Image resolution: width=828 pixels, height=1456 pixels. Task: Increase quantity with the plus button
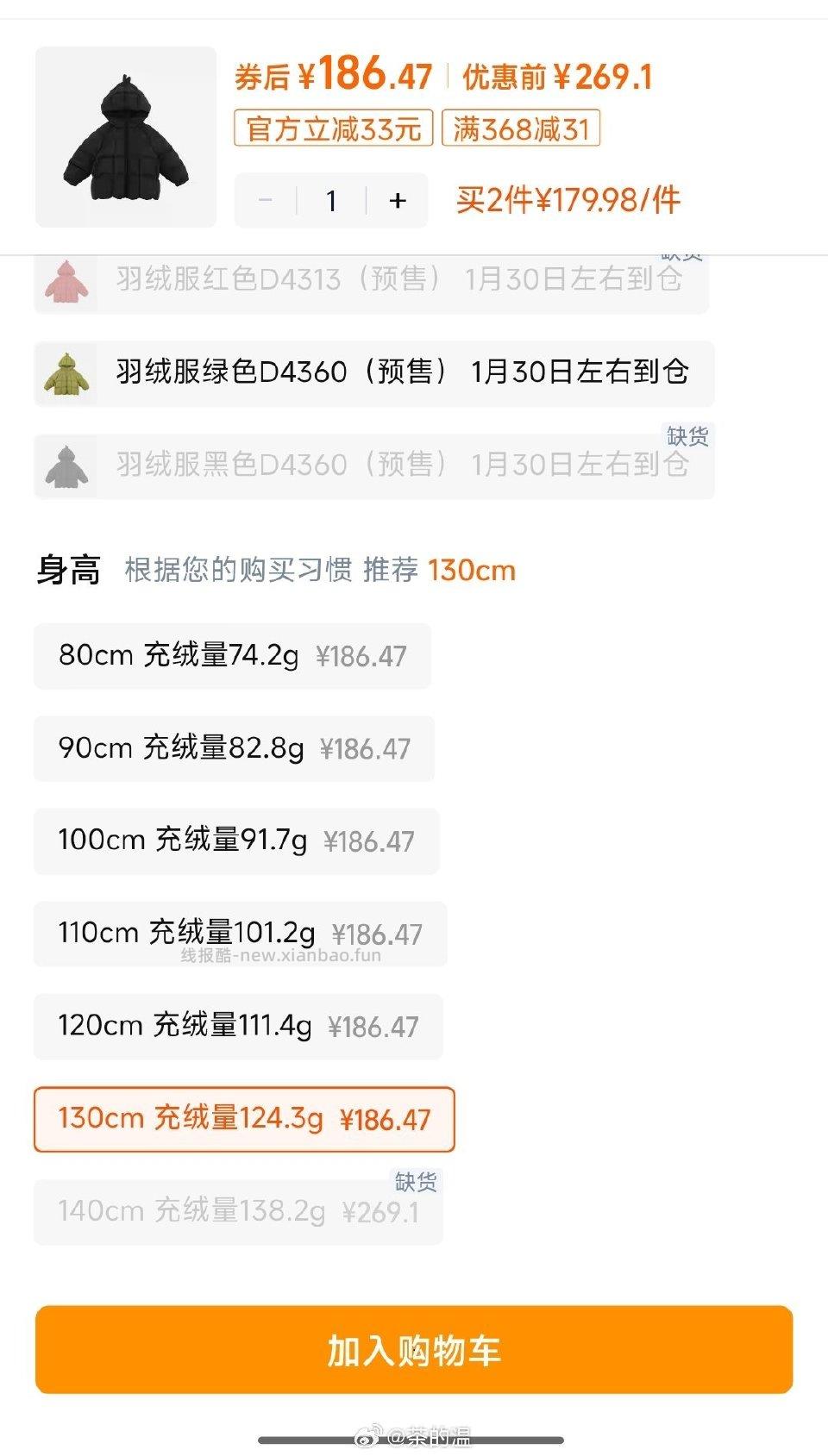(x=397, y=199)
